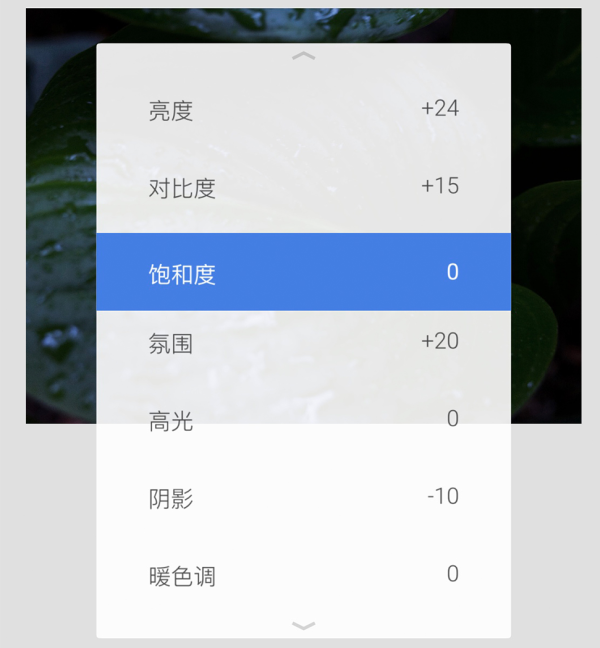The height and width of the screenshot is (648, 600).
Task: Choose the highlighted 饱和度 option
Action: point(303,272)
